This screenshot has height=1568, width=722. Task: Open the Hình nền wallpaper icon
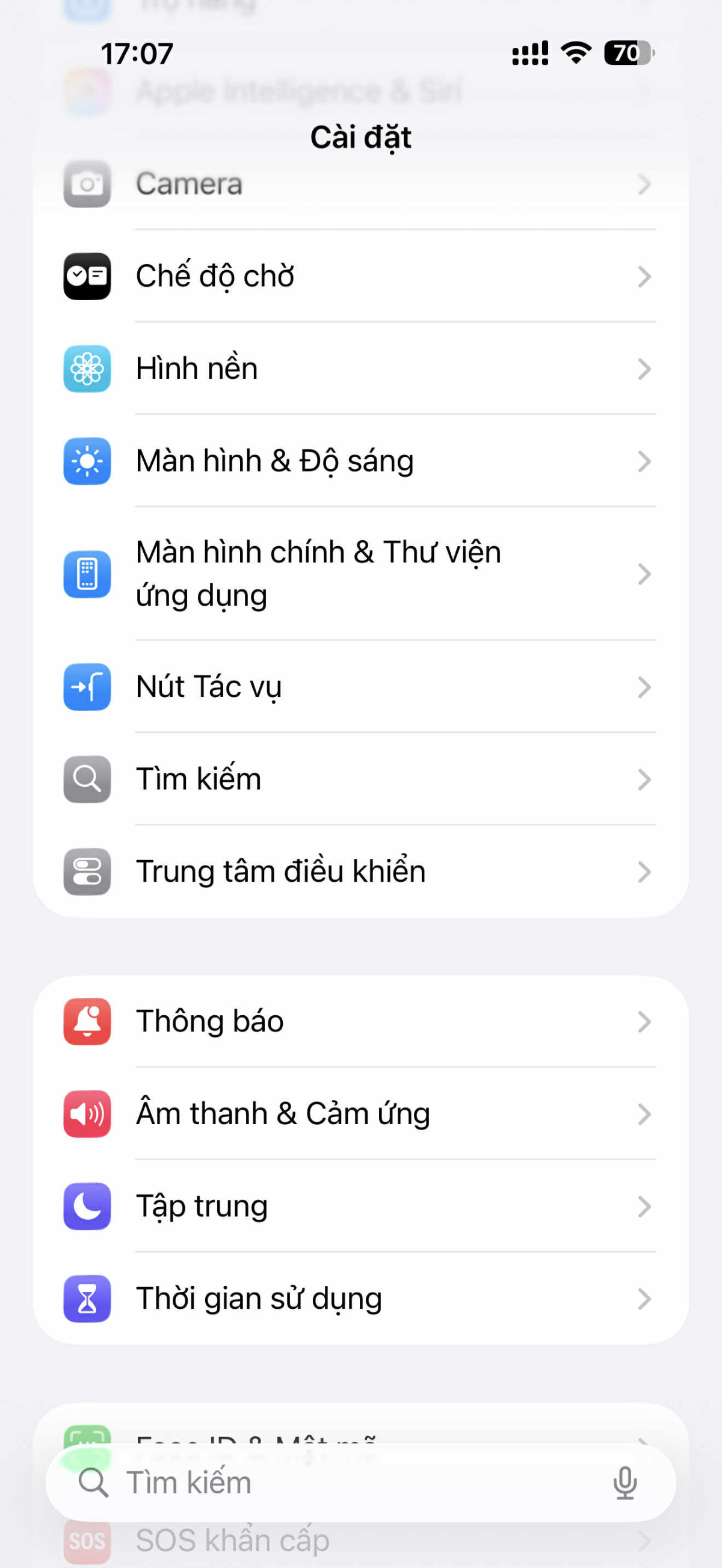click(86, 368)
